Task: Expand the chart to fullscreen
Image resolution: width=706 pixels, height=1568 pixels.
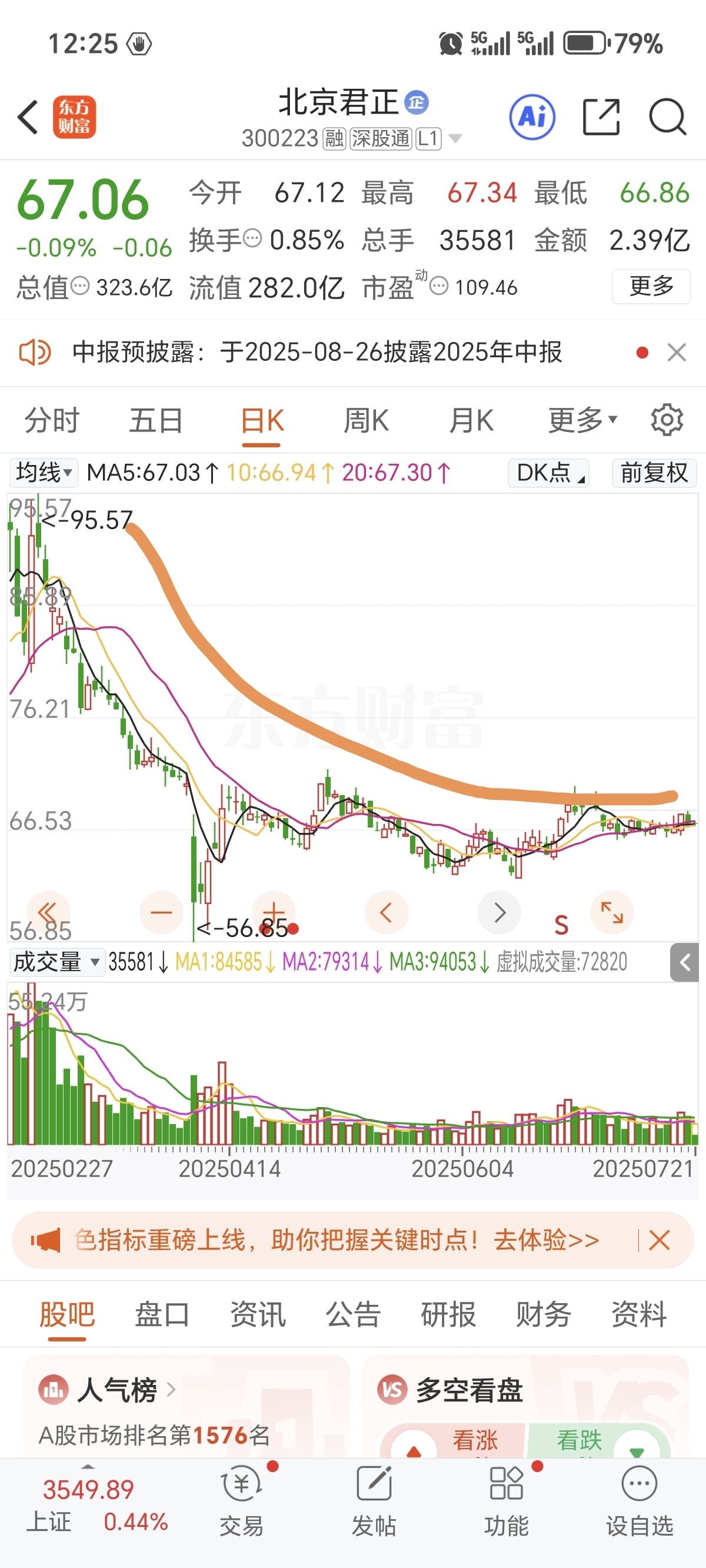Action: click(x=612, y=912)
